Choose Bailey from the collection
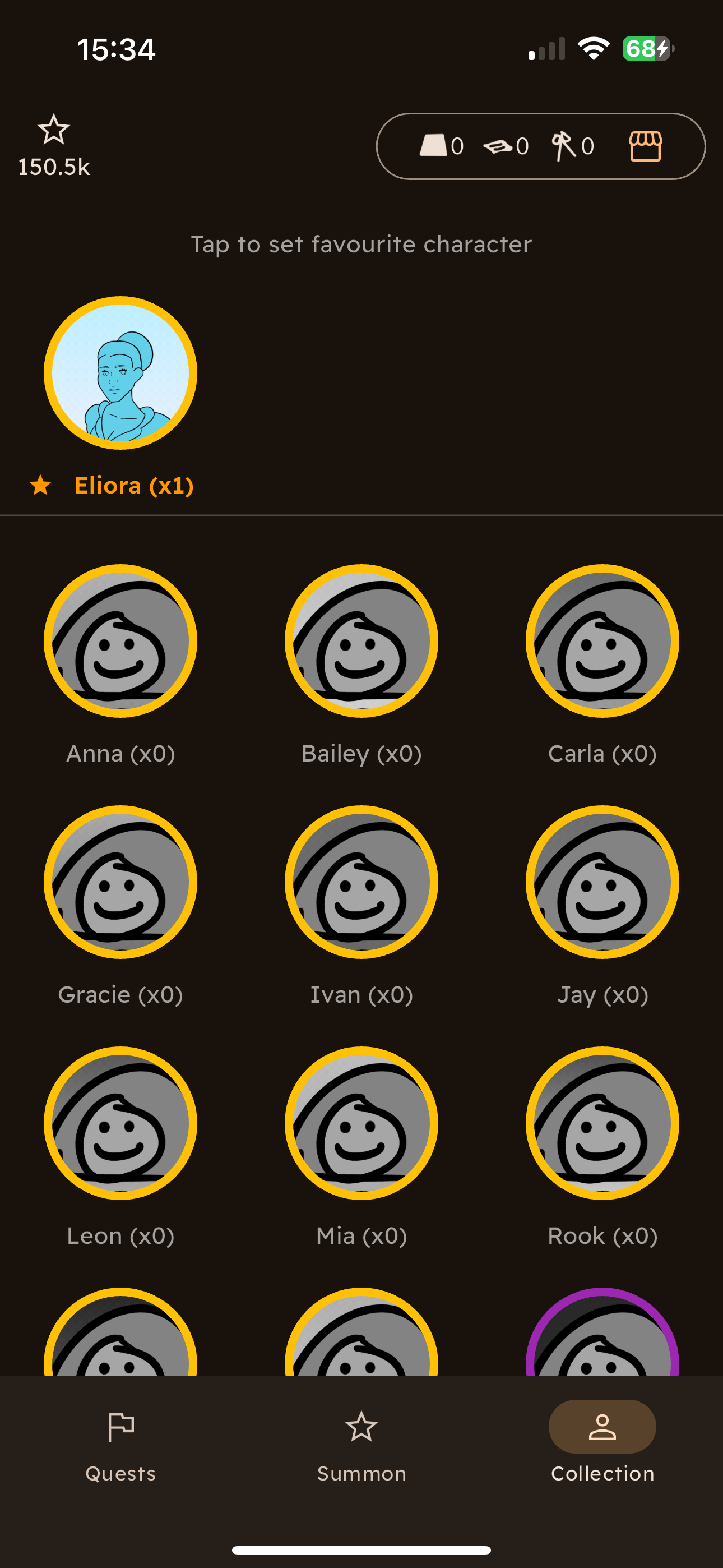The height and width of the screenshot is (1568, 723). (361, 640)
